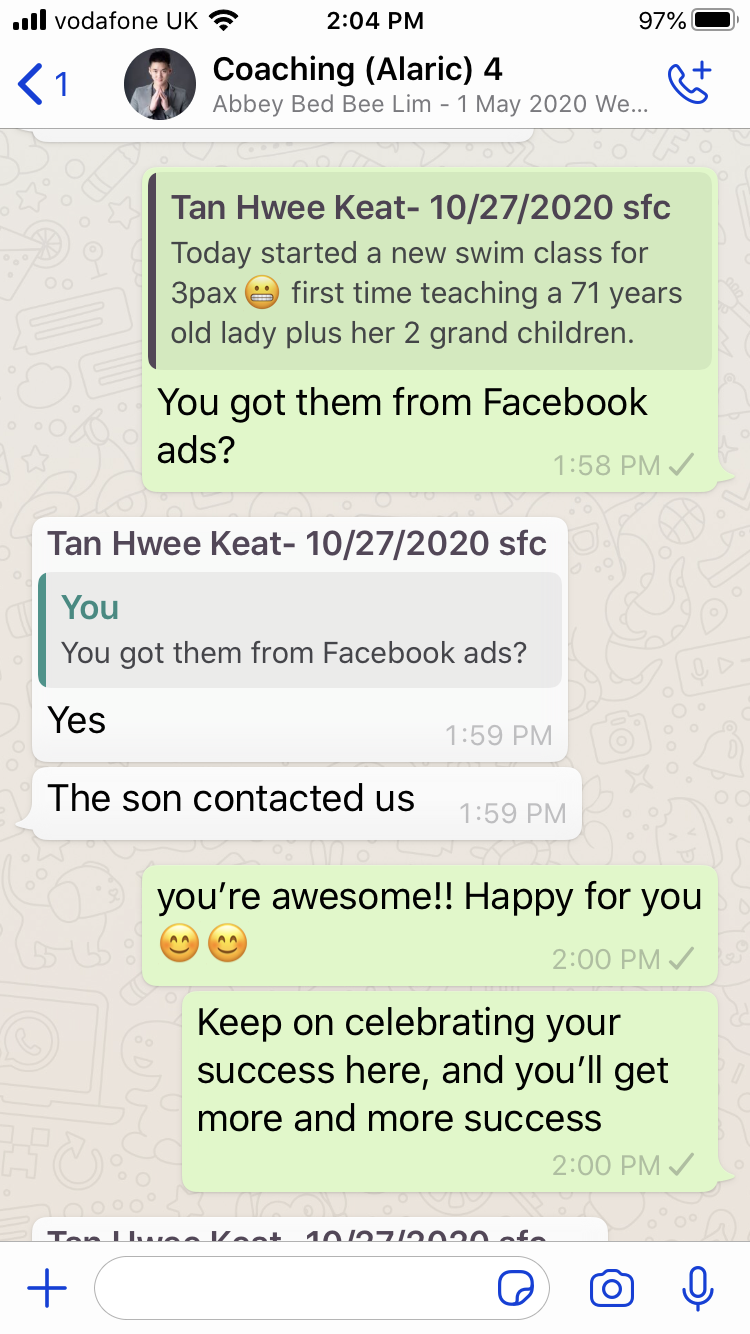
Task: Start a group call
Action: pyautogui.click(x=689, y=84)
